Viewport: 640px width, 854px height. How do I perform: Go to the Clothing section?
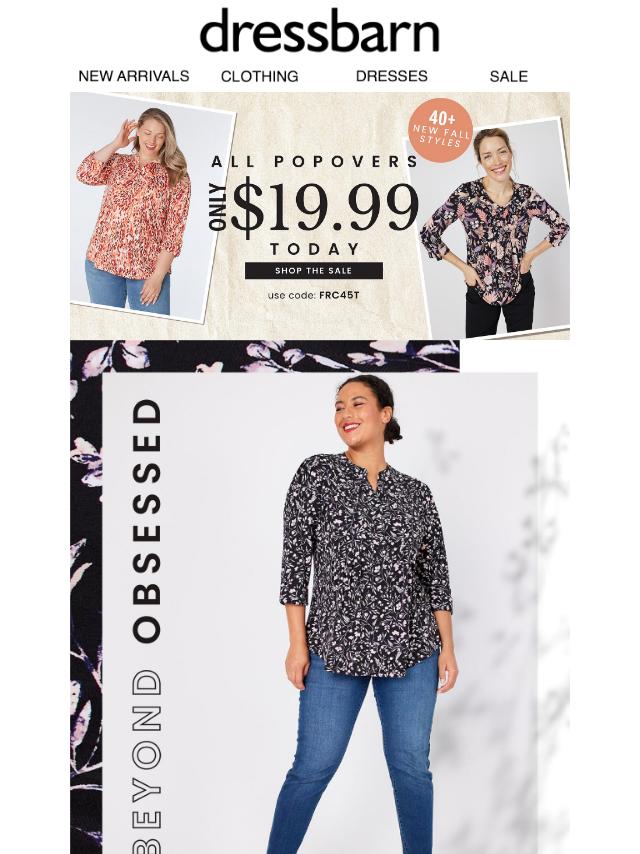[x=259, y=76]
